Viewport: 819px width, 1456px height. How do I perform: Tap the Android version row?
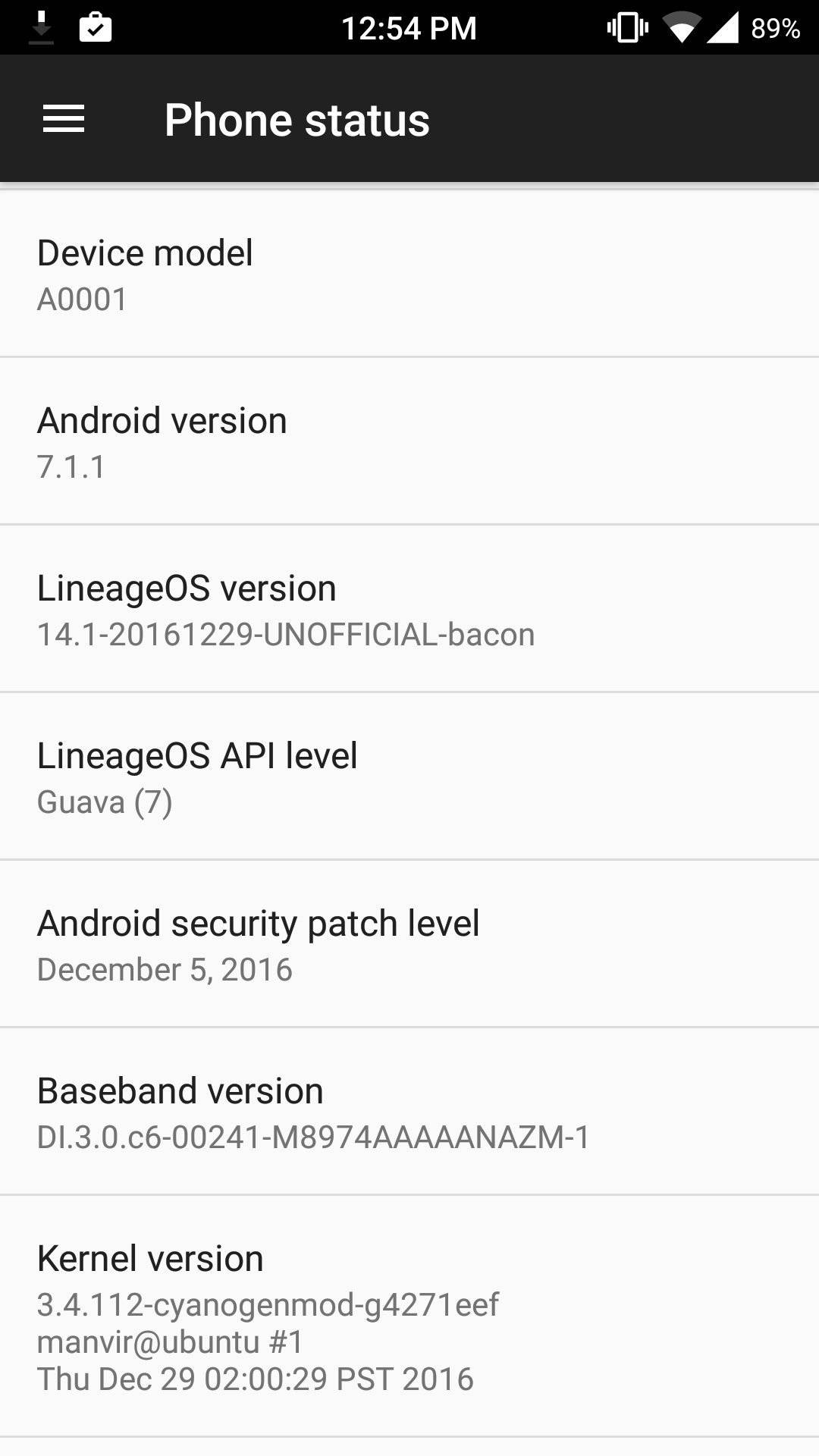pos(409,441)
